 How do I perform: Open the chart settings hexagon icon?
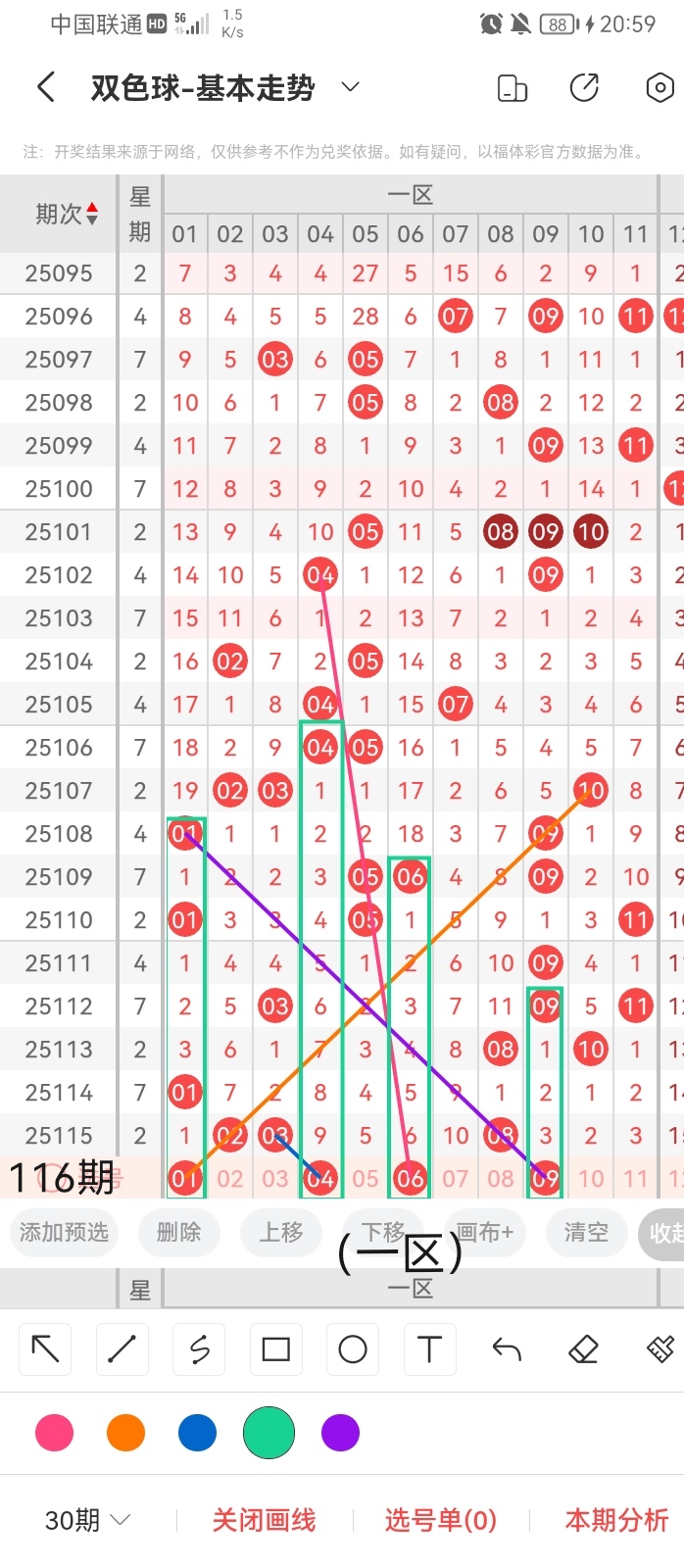(x=660, y=88)
